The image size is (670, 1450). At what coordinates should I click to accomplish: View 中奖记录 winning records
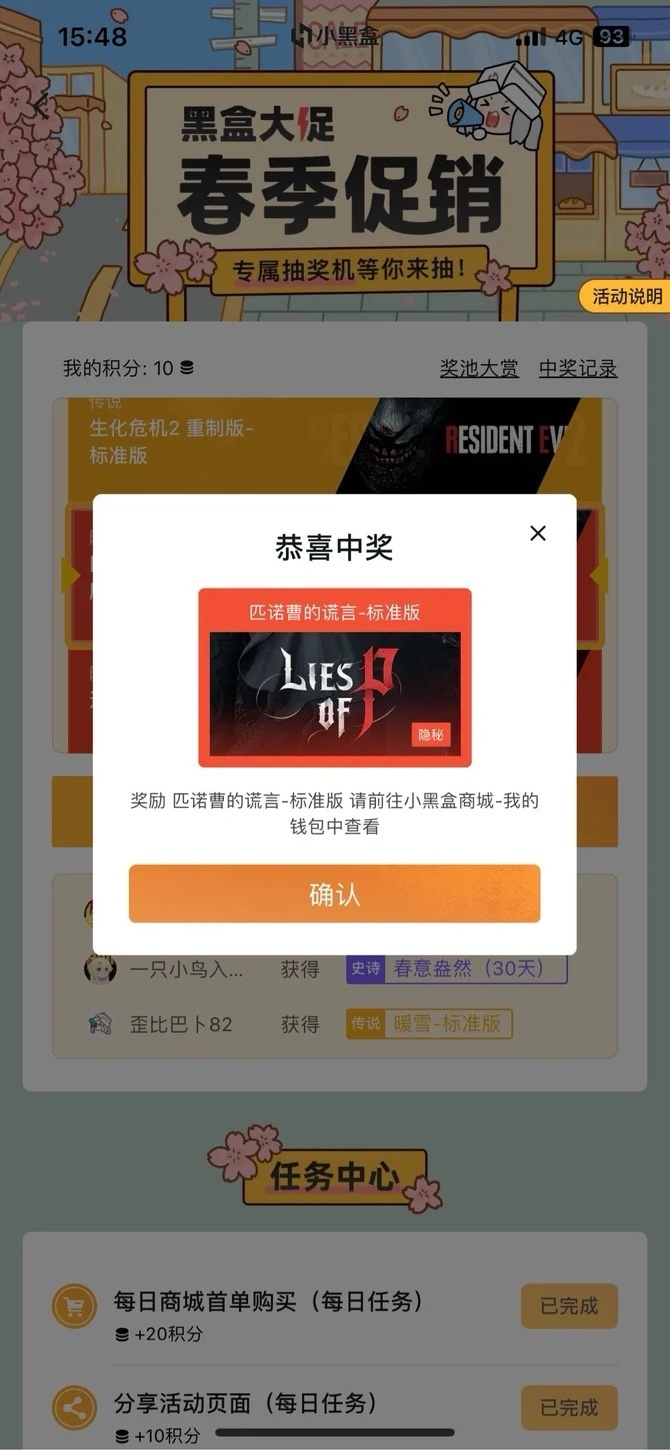pyautogui.click(x=578, y=368)
